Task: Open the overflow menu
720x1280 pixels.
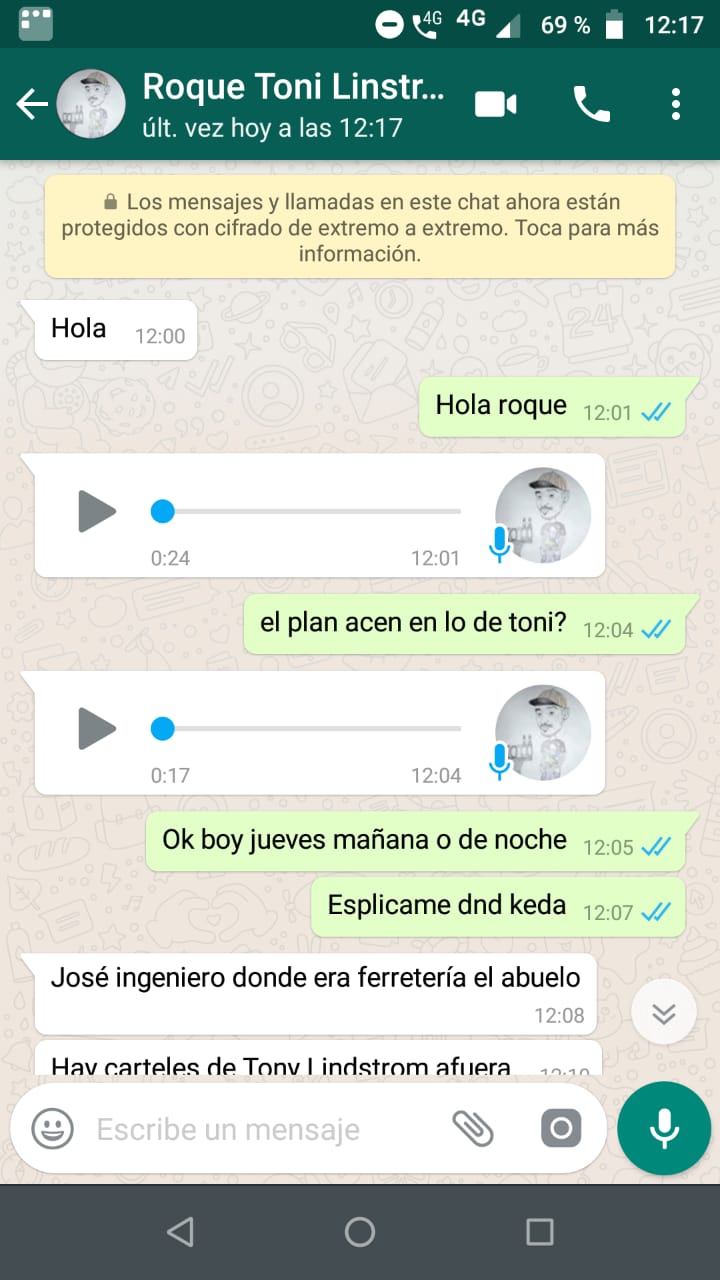Action: [x=676, y=104]
